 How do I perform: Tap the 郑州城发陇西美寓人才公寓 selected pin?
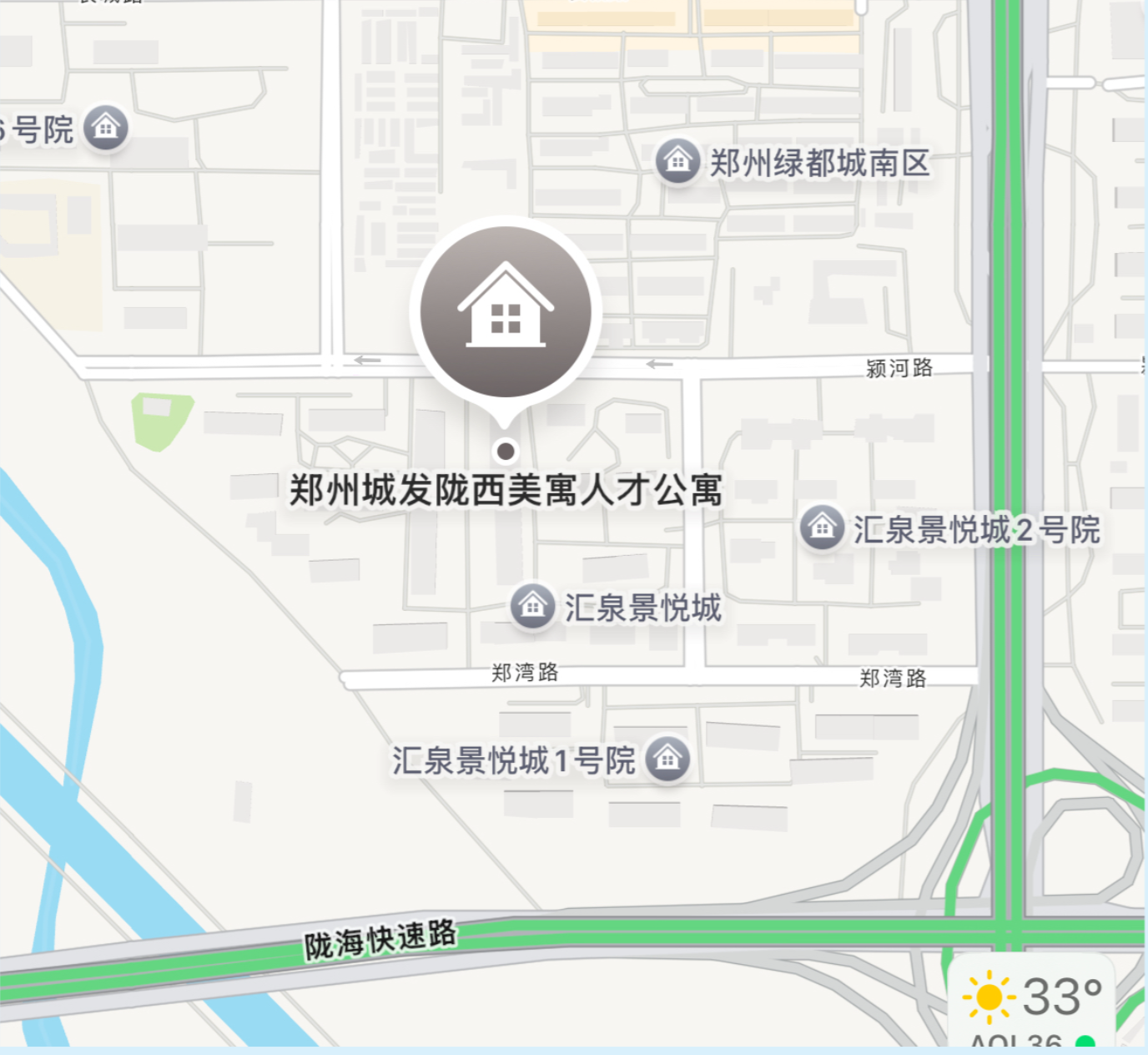click(505, 312)
